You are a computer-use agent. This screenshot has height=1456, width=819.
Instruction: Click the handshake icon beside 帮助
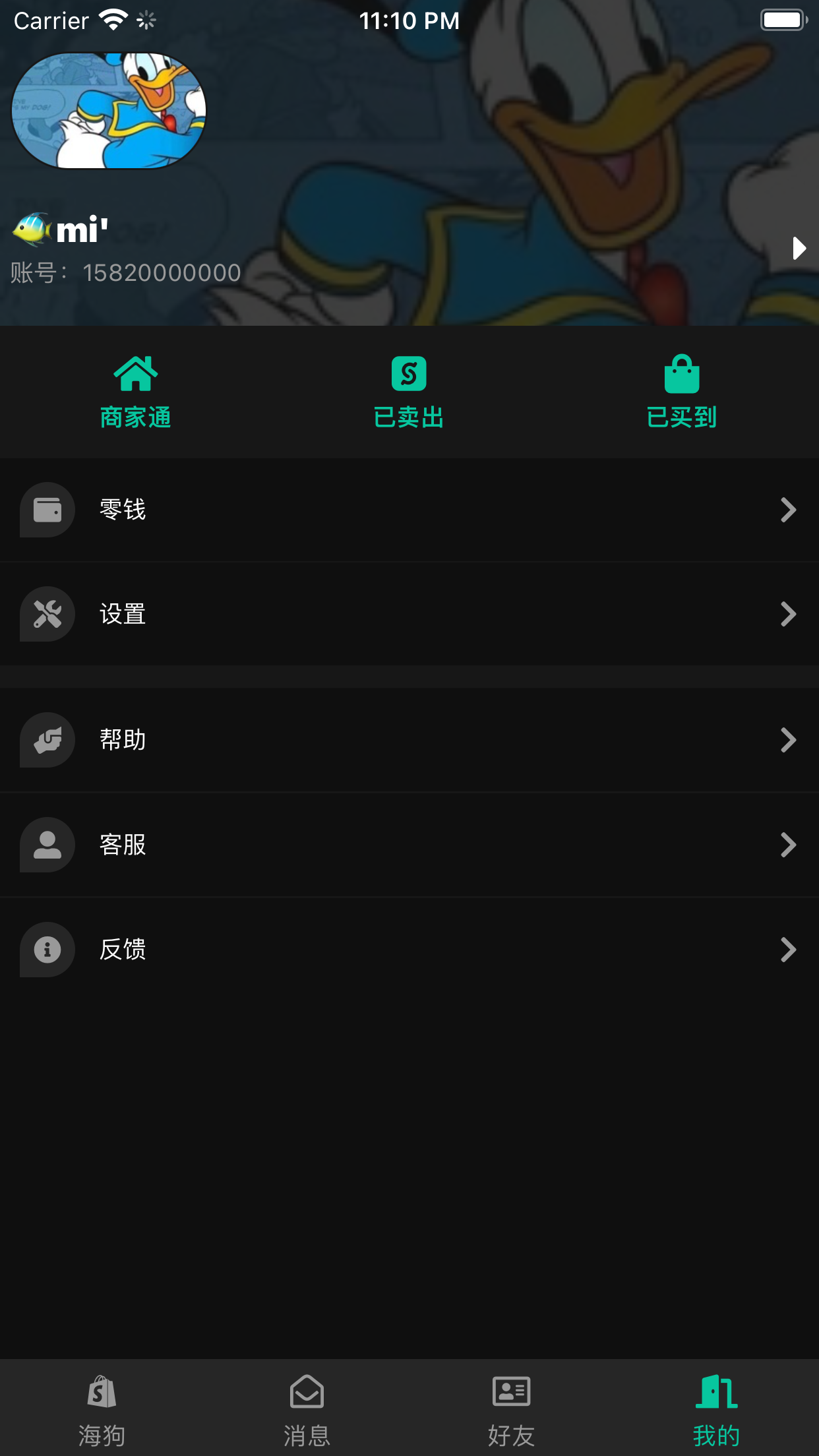[47, 740]
